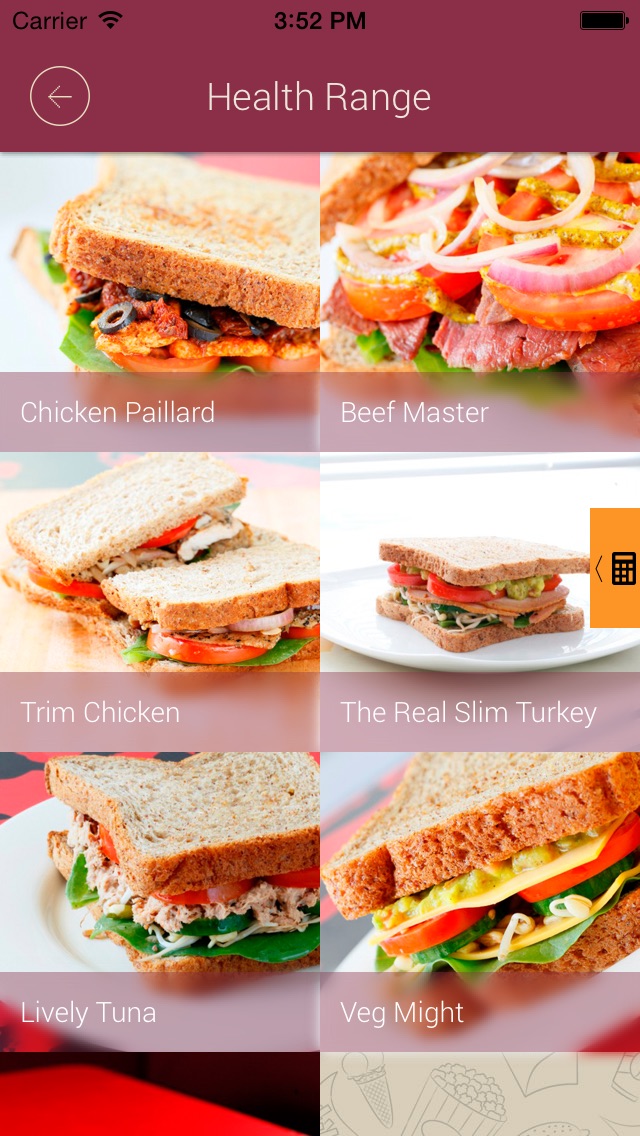
Task: View The Real Slim Turkey sandwich
Action: (x=481, y=602)
